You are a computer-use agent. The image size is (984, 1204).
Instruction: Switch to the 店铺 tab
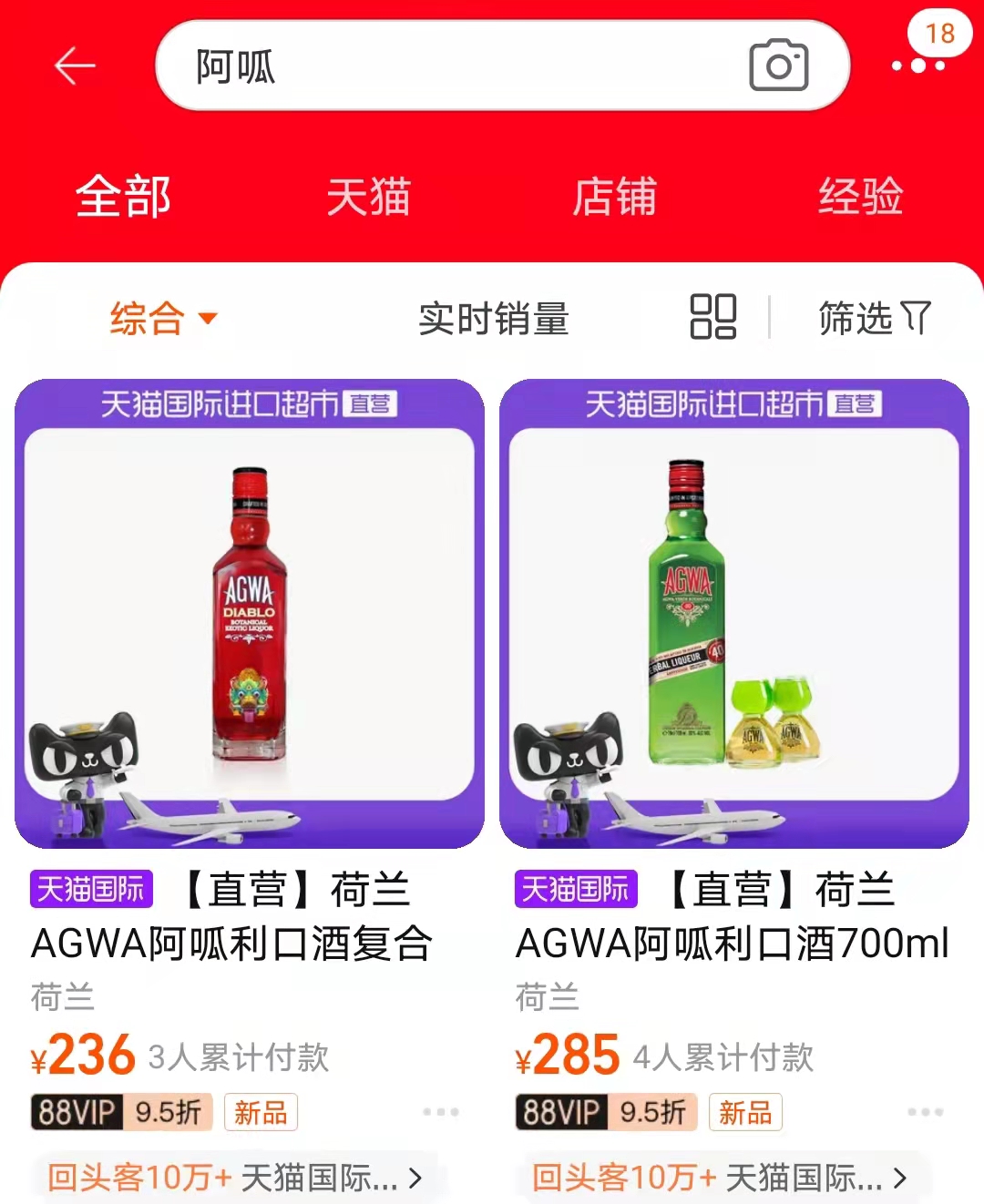coord(614,197)
